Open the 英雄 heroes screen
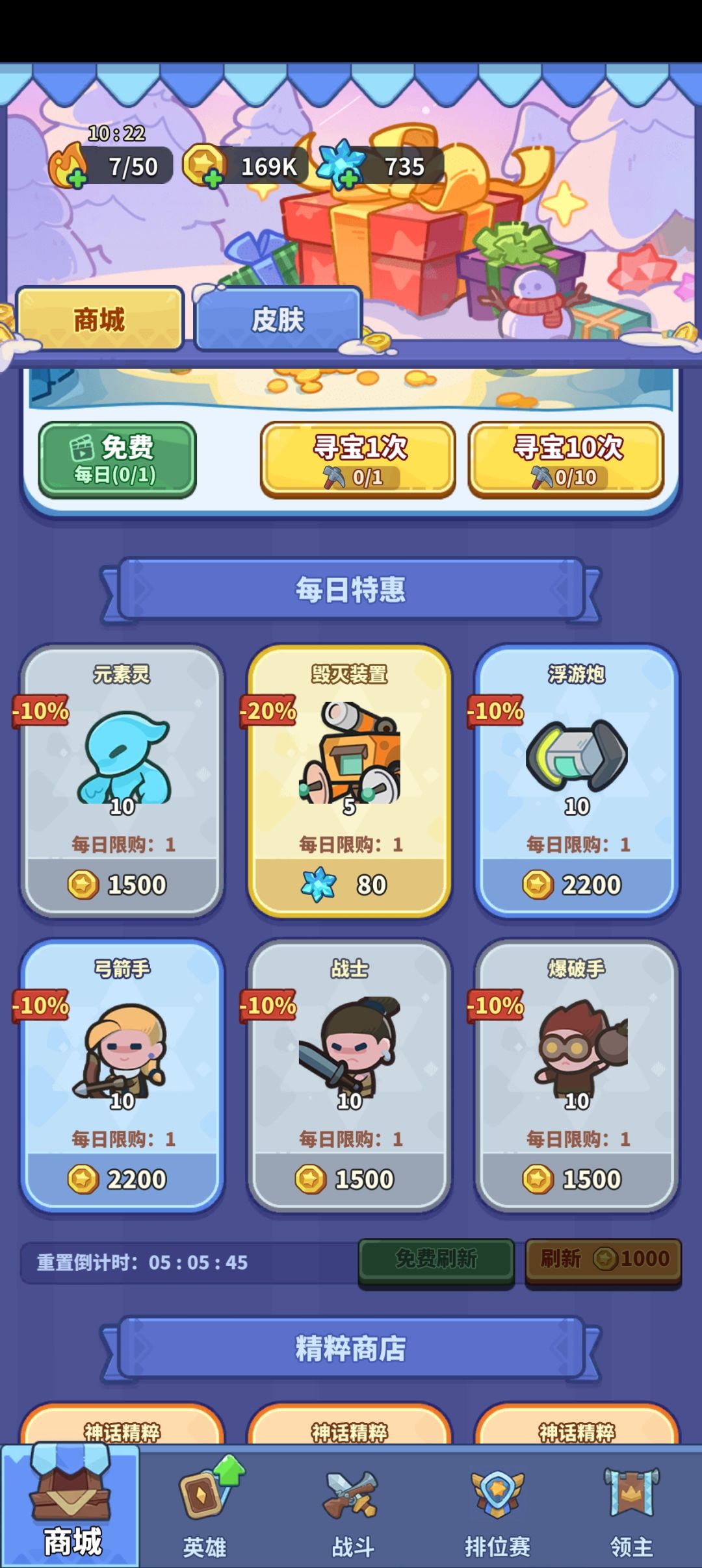Viewport: 702px width, 1568px height. (x=208, y=1507)
